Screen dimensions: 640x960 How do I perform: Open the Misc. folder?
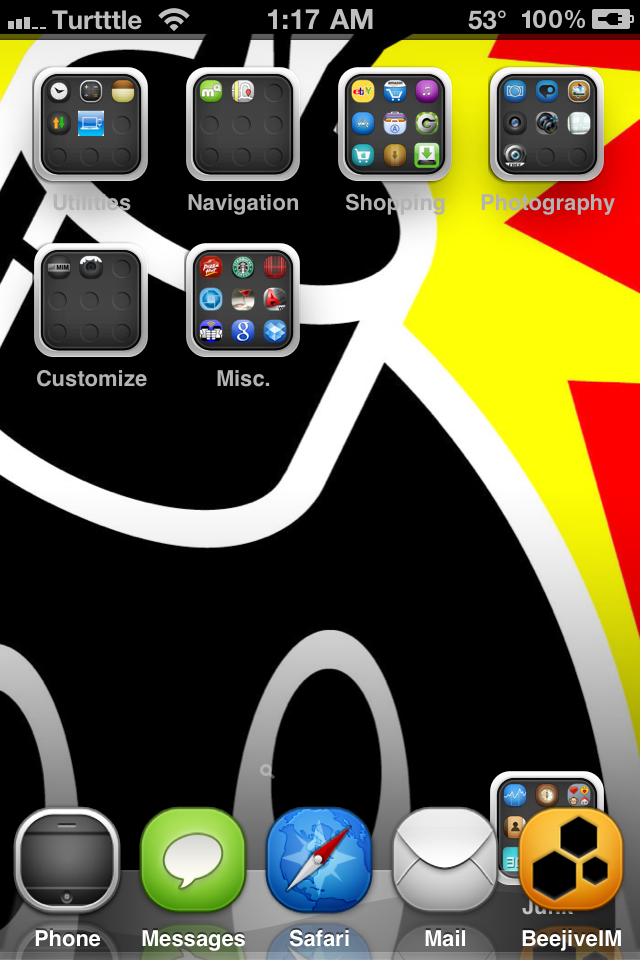(243, 300)
